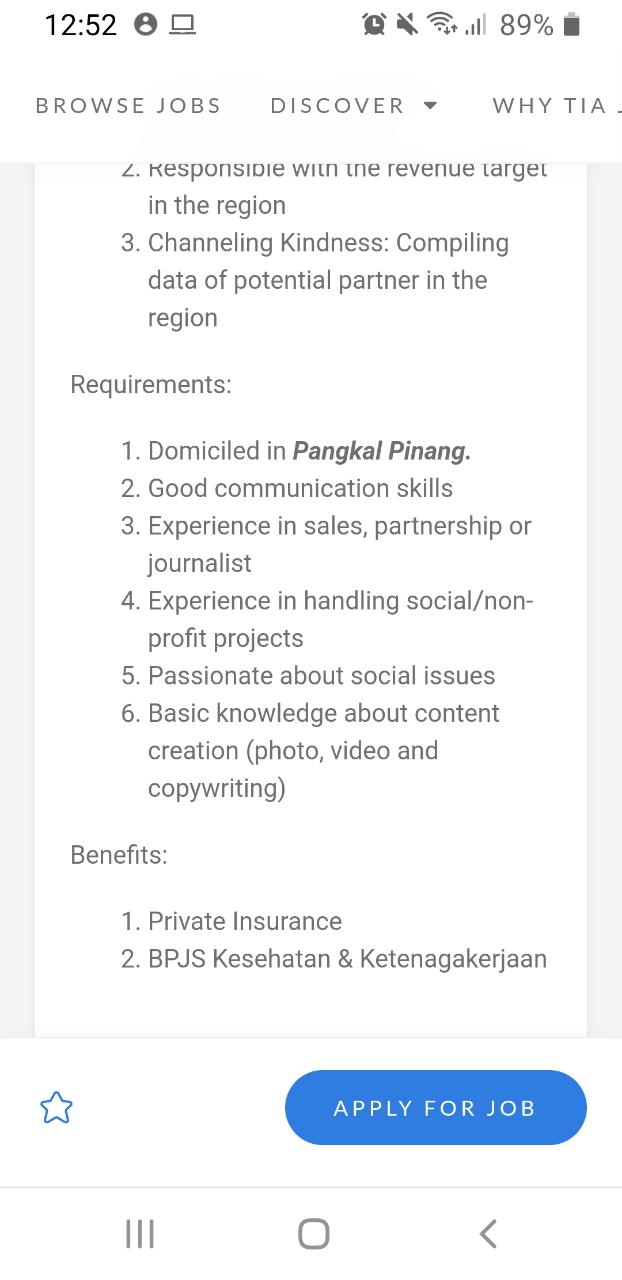Expand the Discover dropdown menu
Viewport: 622px width, 1280px height.
click(353, 106)
